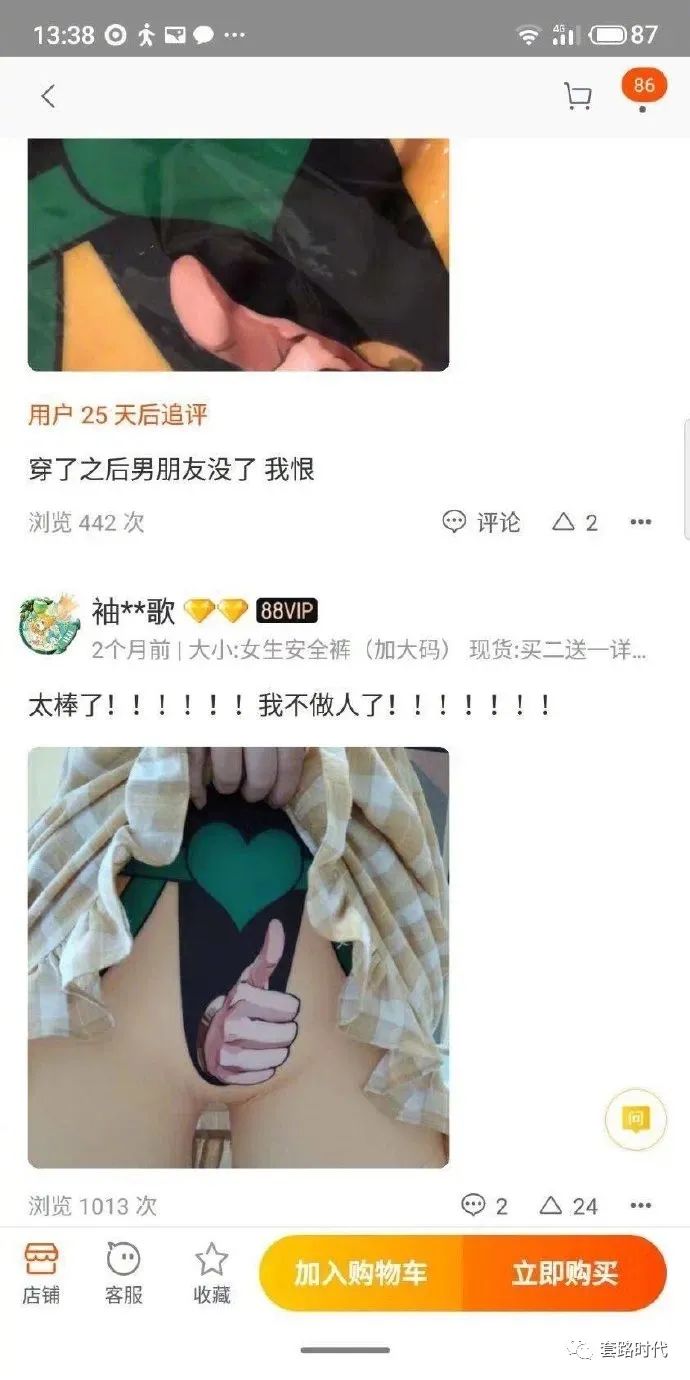Tap 加入购物车 to add to cart
Screen dimensions: 690x1380
tap(360, 1273)
